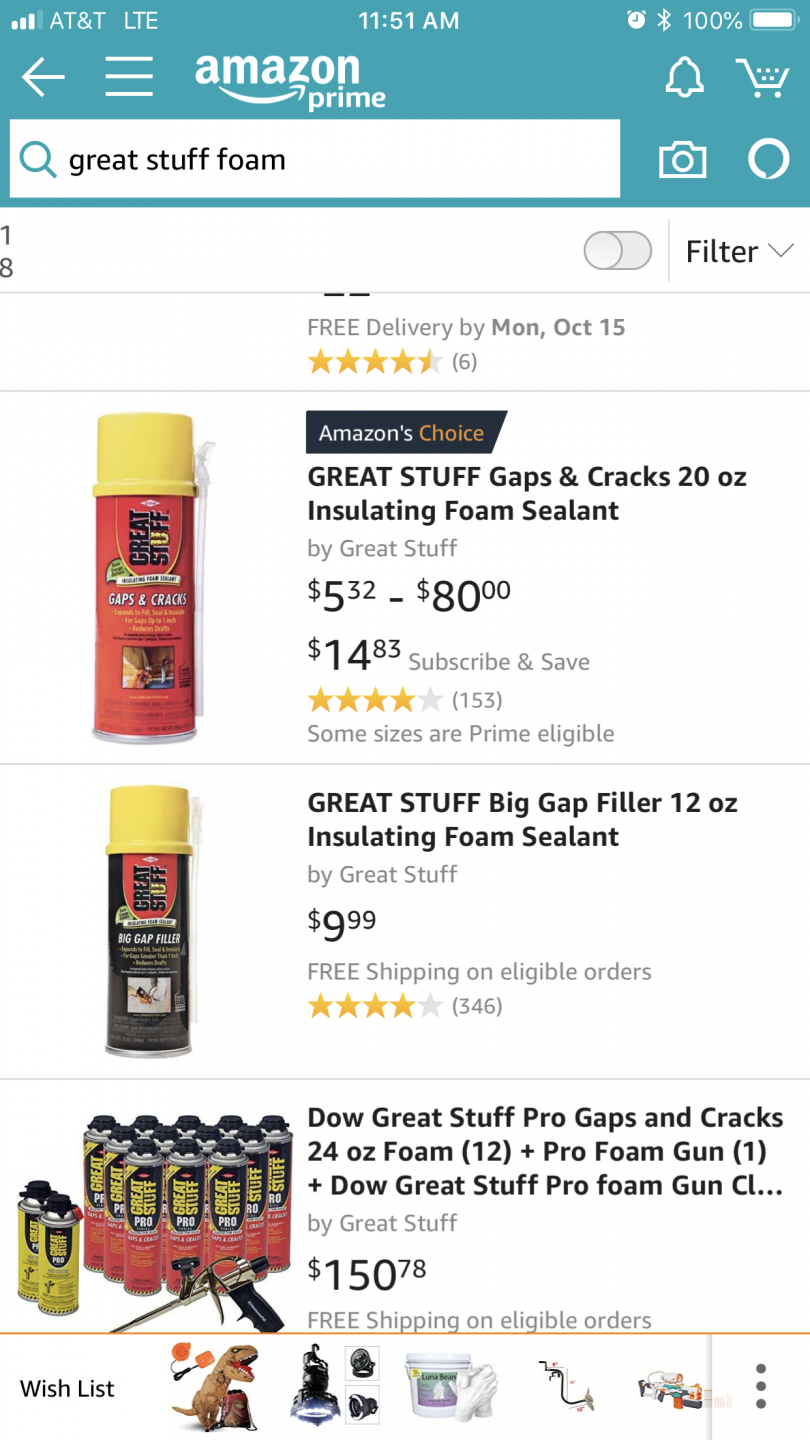Expand the Filter dropdown

click(x=739, y=251)
